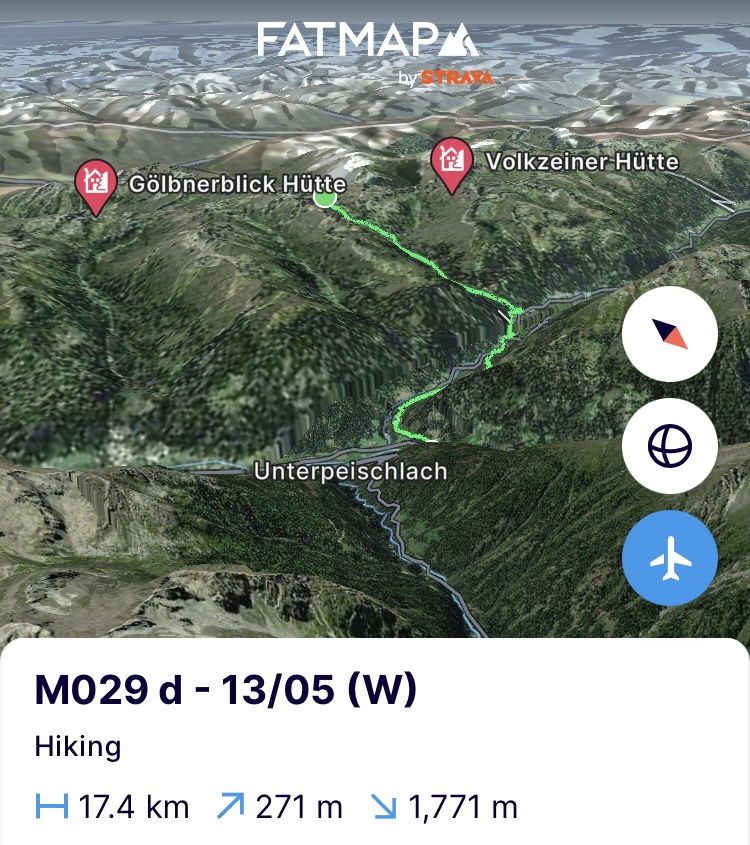Start the flythrough with the airplane button
The width and height of the screenshot is (750, 845).
(x=669, y=559)
